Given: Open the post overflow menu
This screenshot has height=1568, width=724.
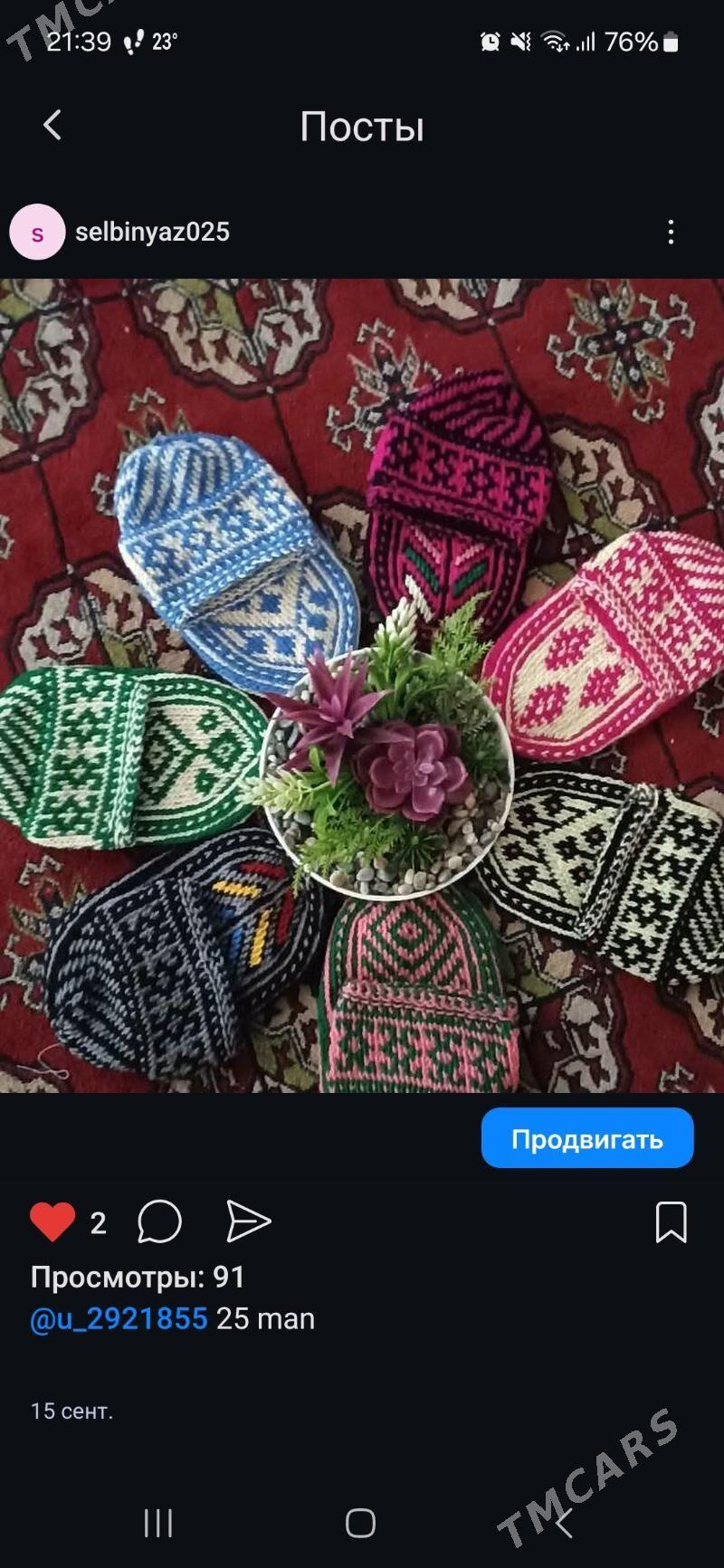Looking at the screenshot, I should (671, 233).
